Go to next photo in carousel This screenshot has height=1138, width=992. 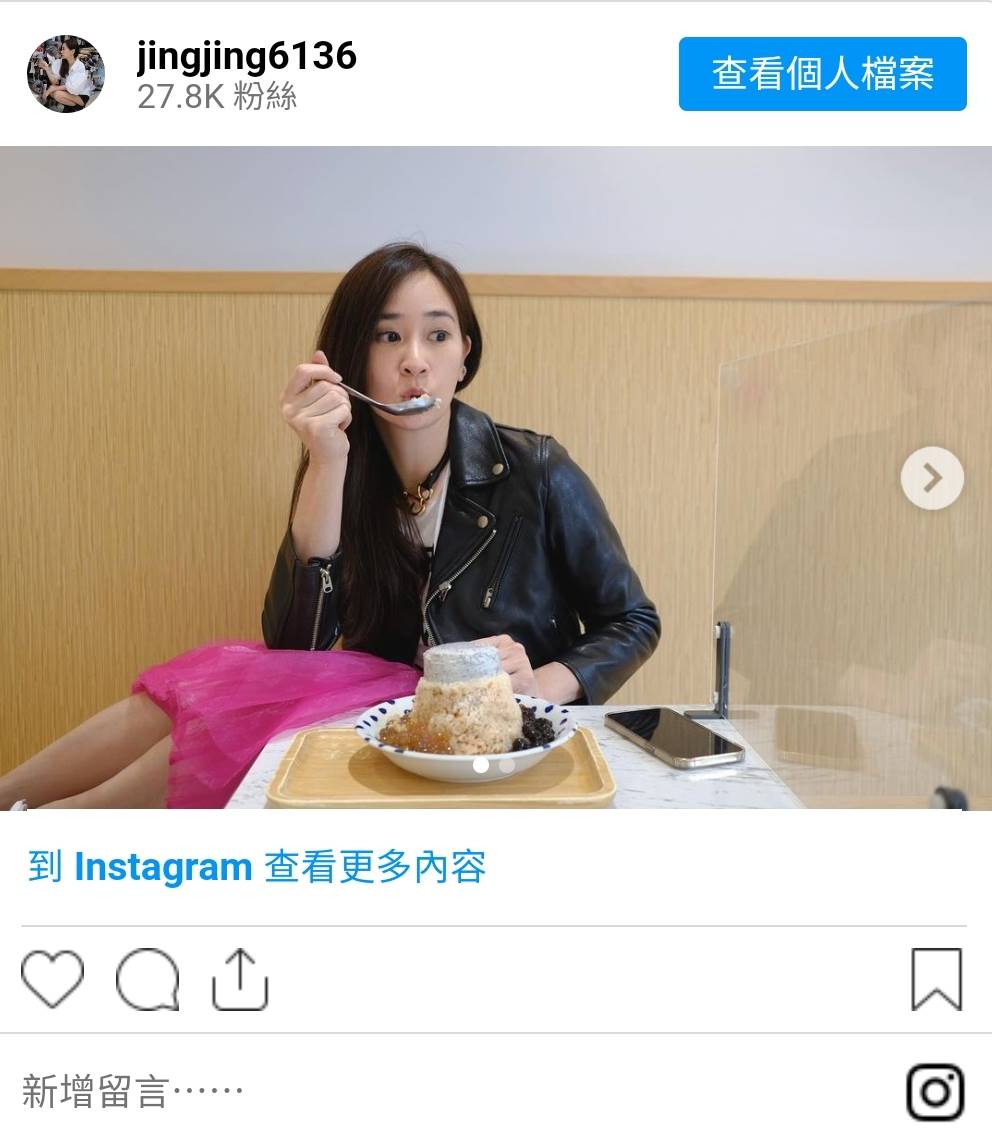coord(932,478)
